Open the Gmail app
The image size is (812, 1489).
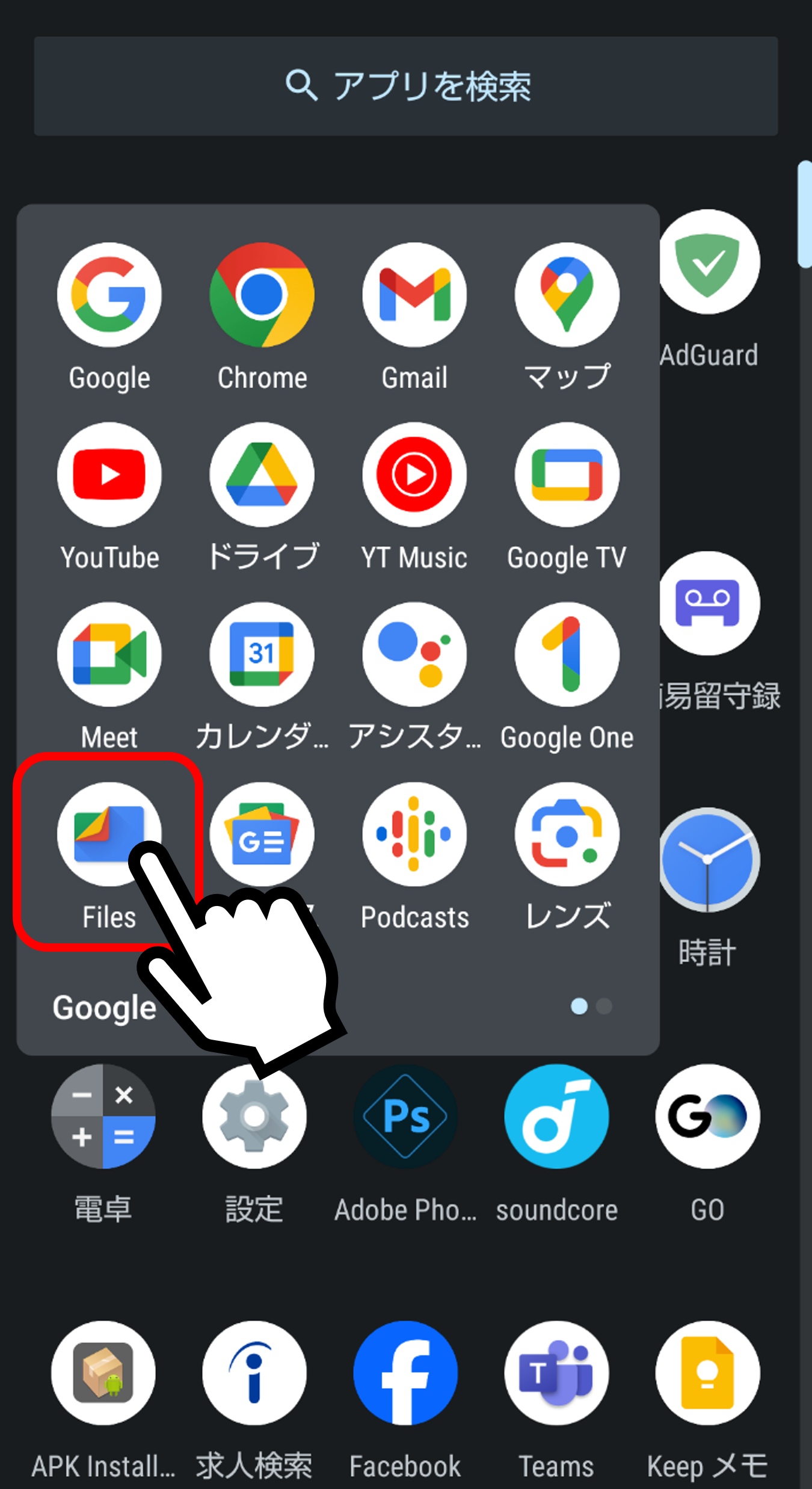(x=414, y=295)
